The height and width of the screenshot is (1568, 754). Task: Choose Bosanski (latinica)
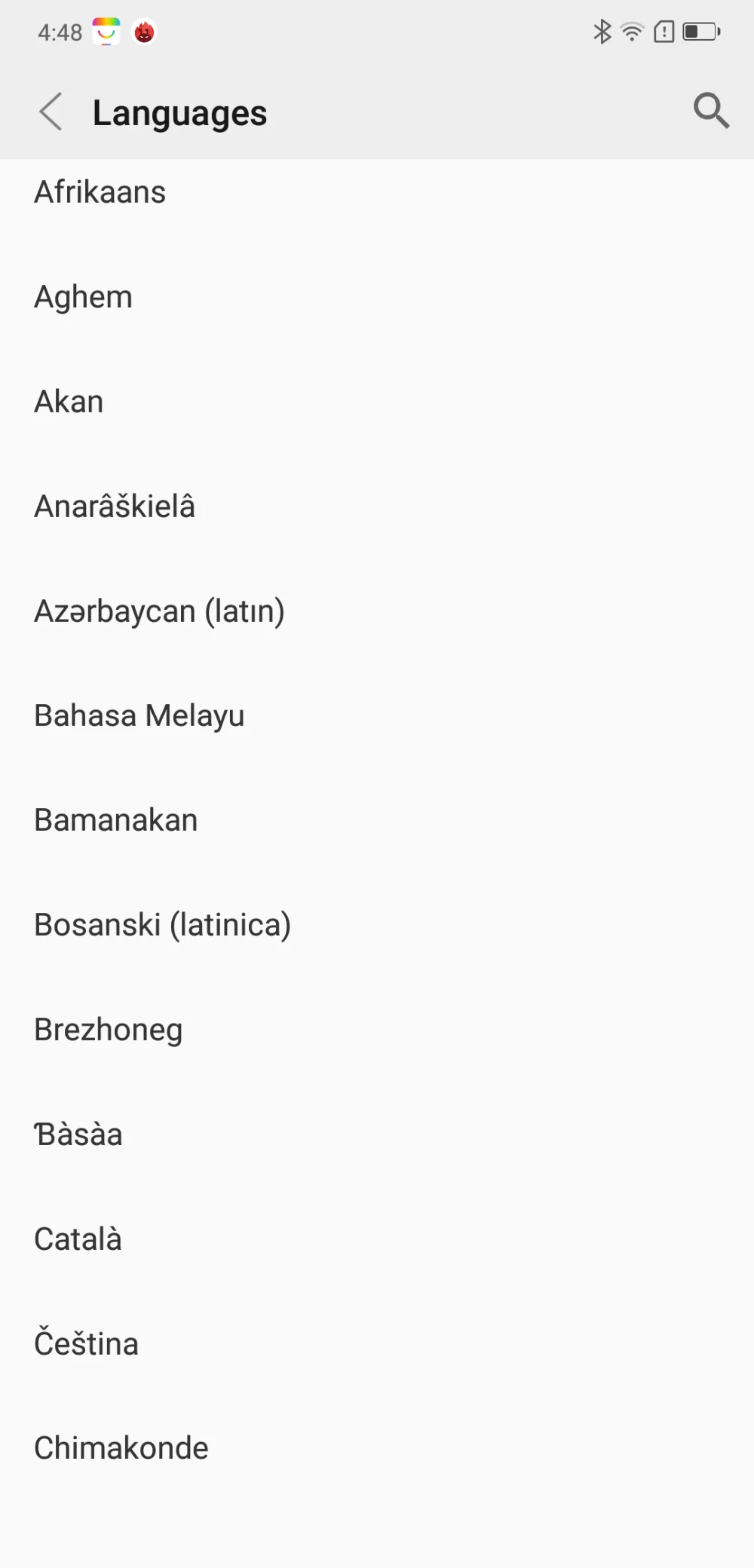click(x=377, y=925)
